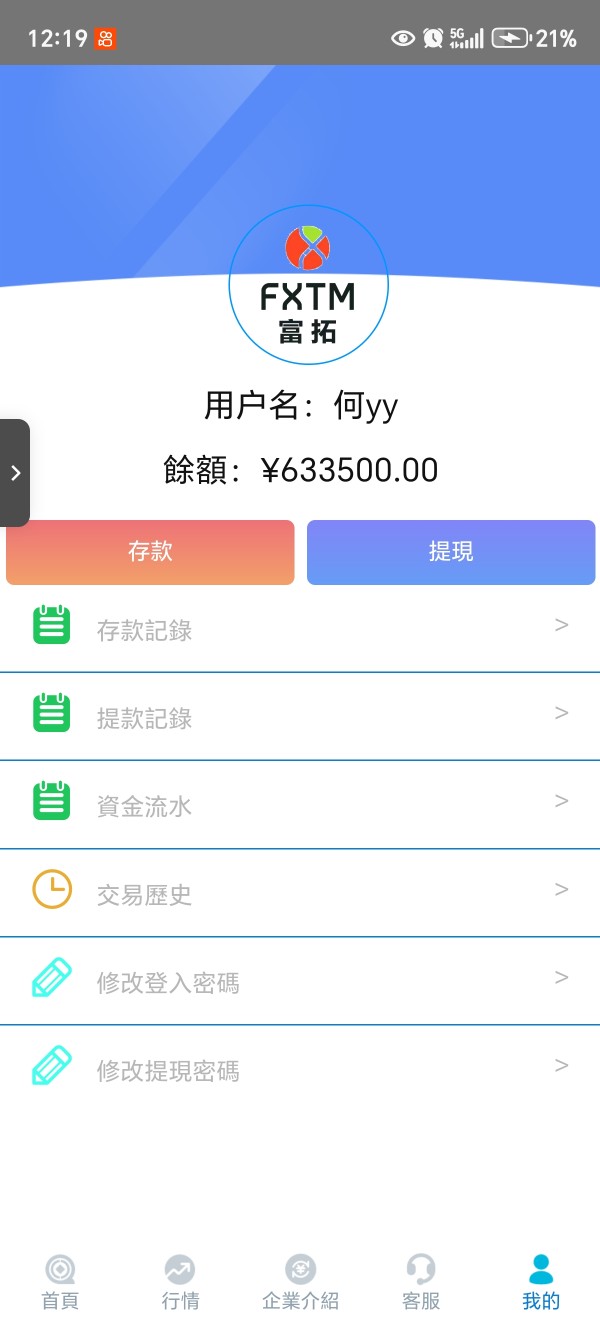Open 交易歷史 transaction history

coord(300,893)
